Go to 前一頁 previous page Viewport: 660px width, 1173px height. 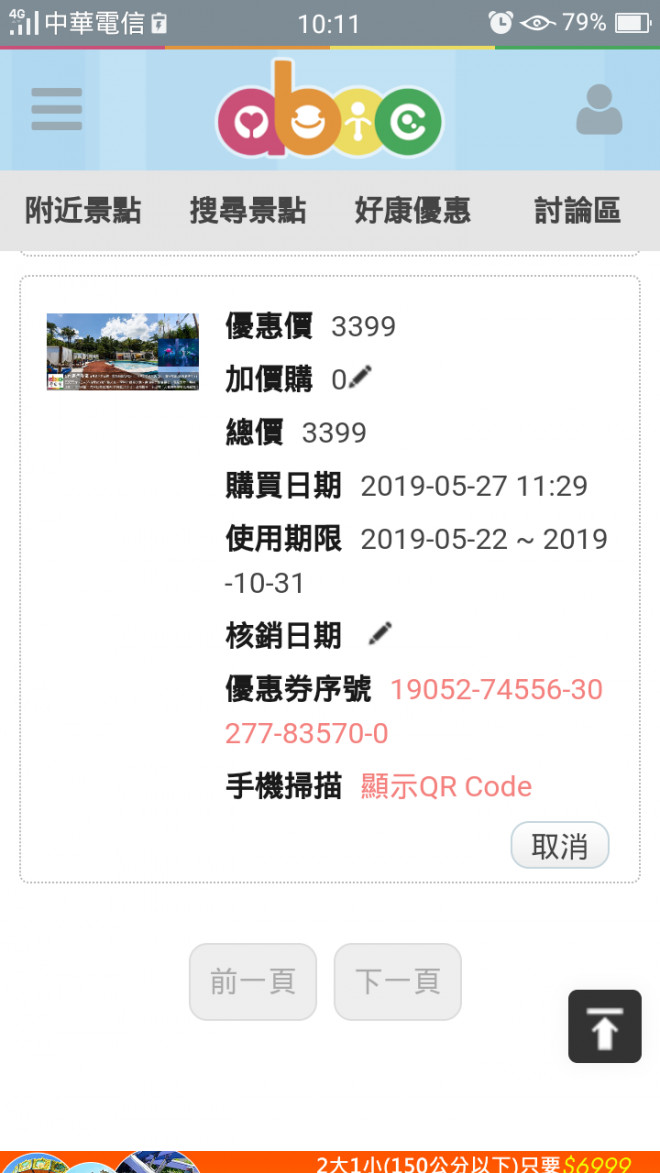(x=253, y=981)
